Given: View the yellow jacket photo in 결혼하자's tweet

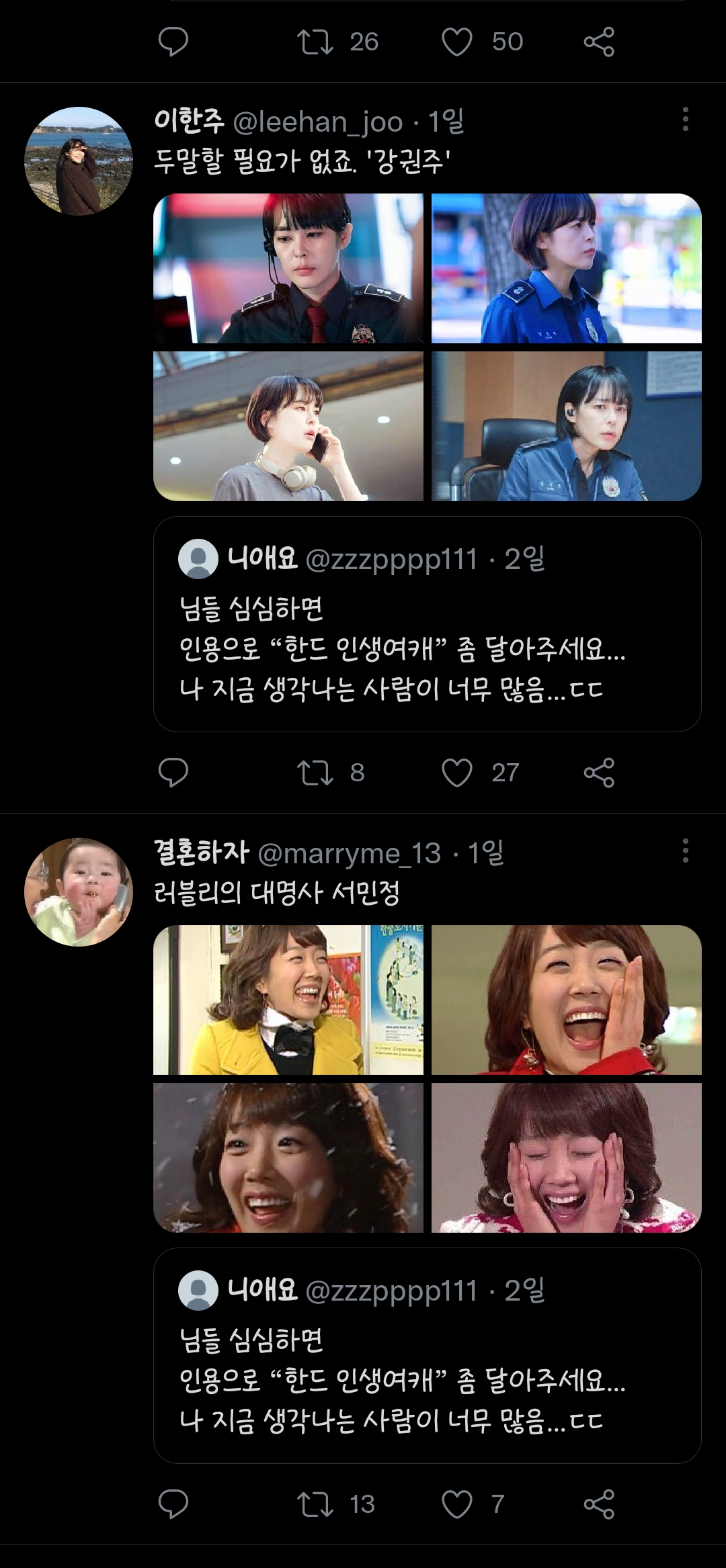Looking at the screenshot, I should (x=288, y=1000).
